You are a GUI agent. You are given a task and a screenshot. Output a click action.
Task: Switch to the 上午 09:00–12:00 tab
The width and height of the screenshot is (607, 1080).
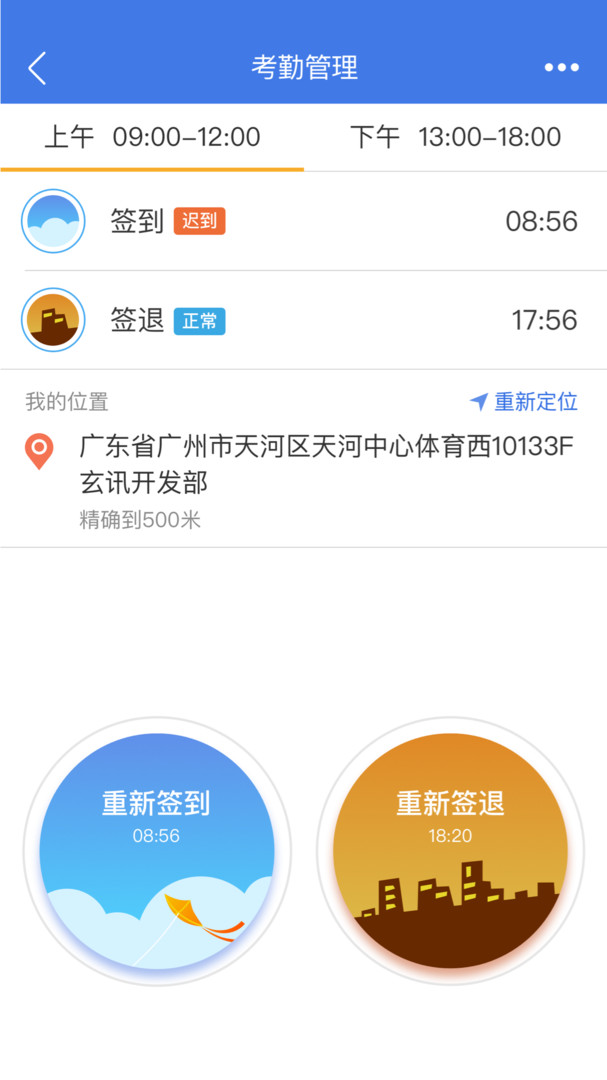click(x=152, y=137)
